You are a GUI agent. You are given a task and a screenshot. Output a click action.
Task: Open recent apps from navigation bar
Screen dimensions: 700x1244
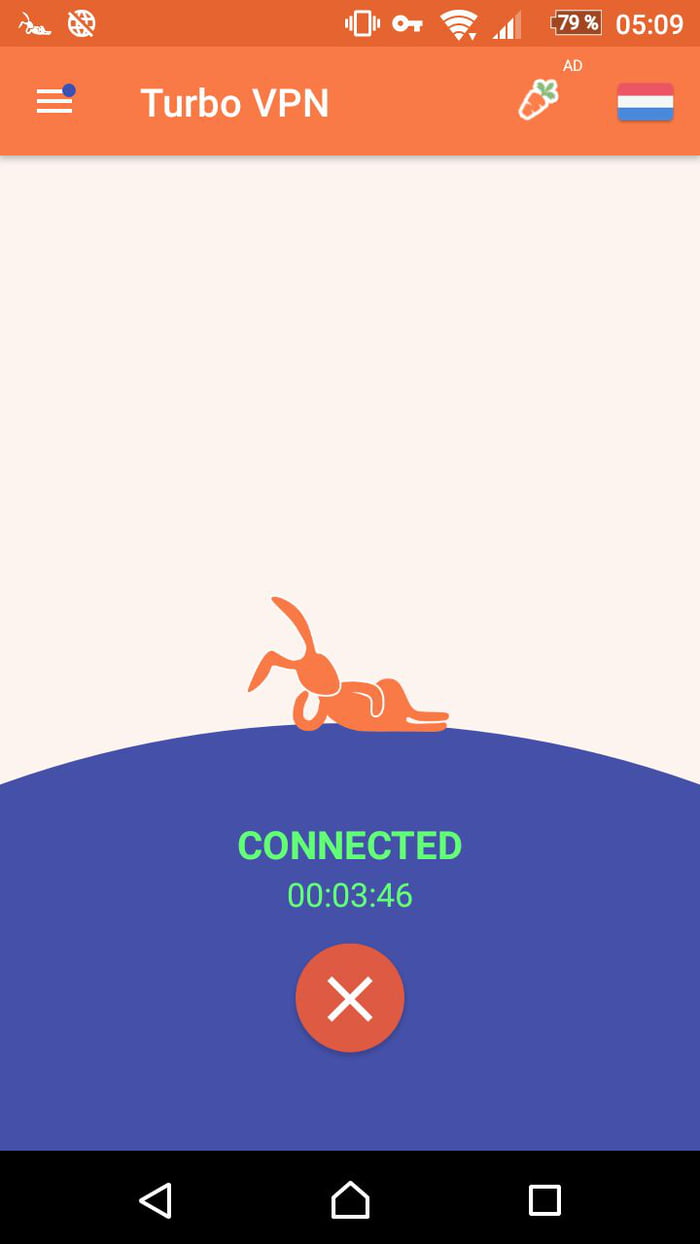click(x=544, y=1200)
